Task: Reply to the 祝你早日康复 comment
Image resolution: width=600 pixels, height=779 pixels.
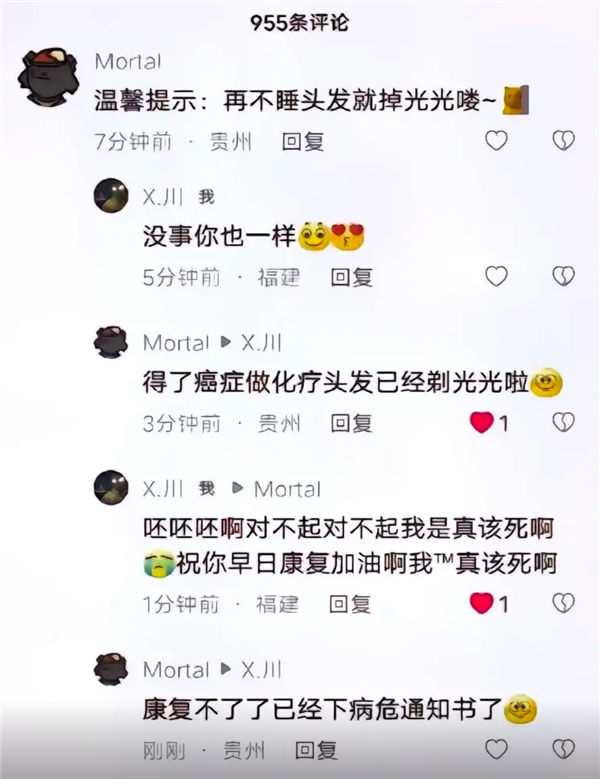Action: 351,603
